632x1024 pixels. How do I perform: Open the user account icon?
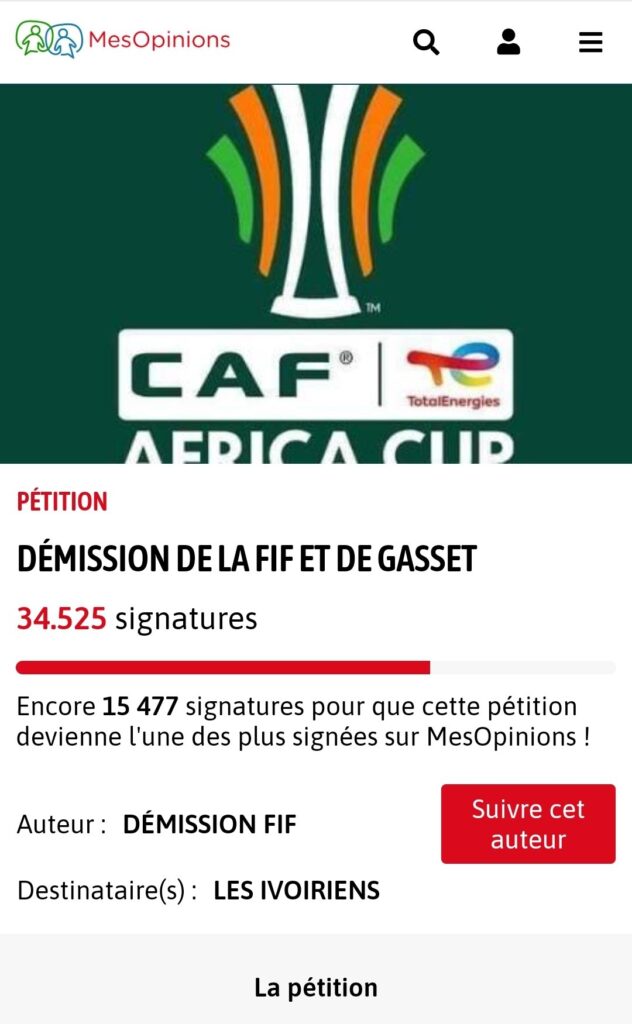pyautogui.click(x=509, y=42)
